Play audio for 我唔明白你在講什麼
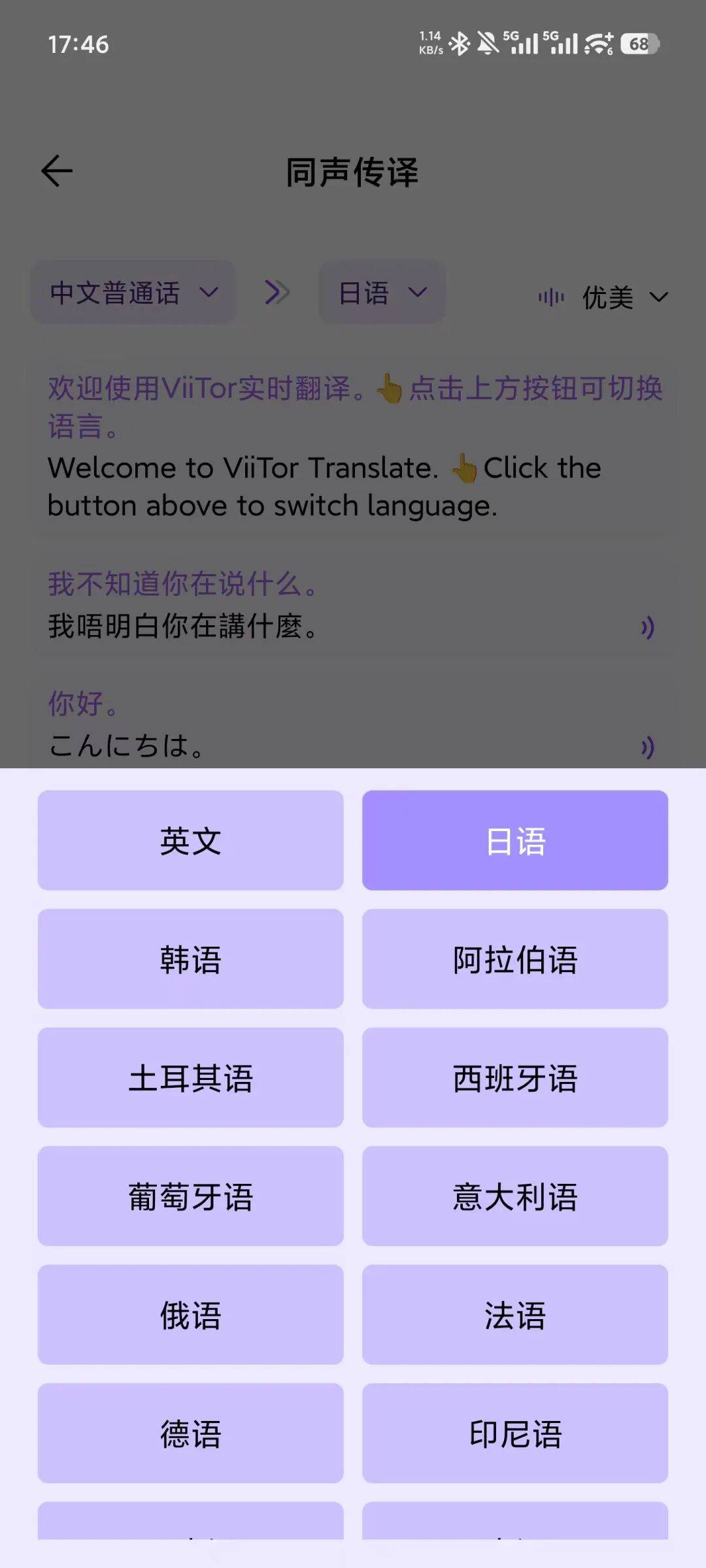Image resolution: width=706 pixels, height=1568 pixels. point(647,627)
